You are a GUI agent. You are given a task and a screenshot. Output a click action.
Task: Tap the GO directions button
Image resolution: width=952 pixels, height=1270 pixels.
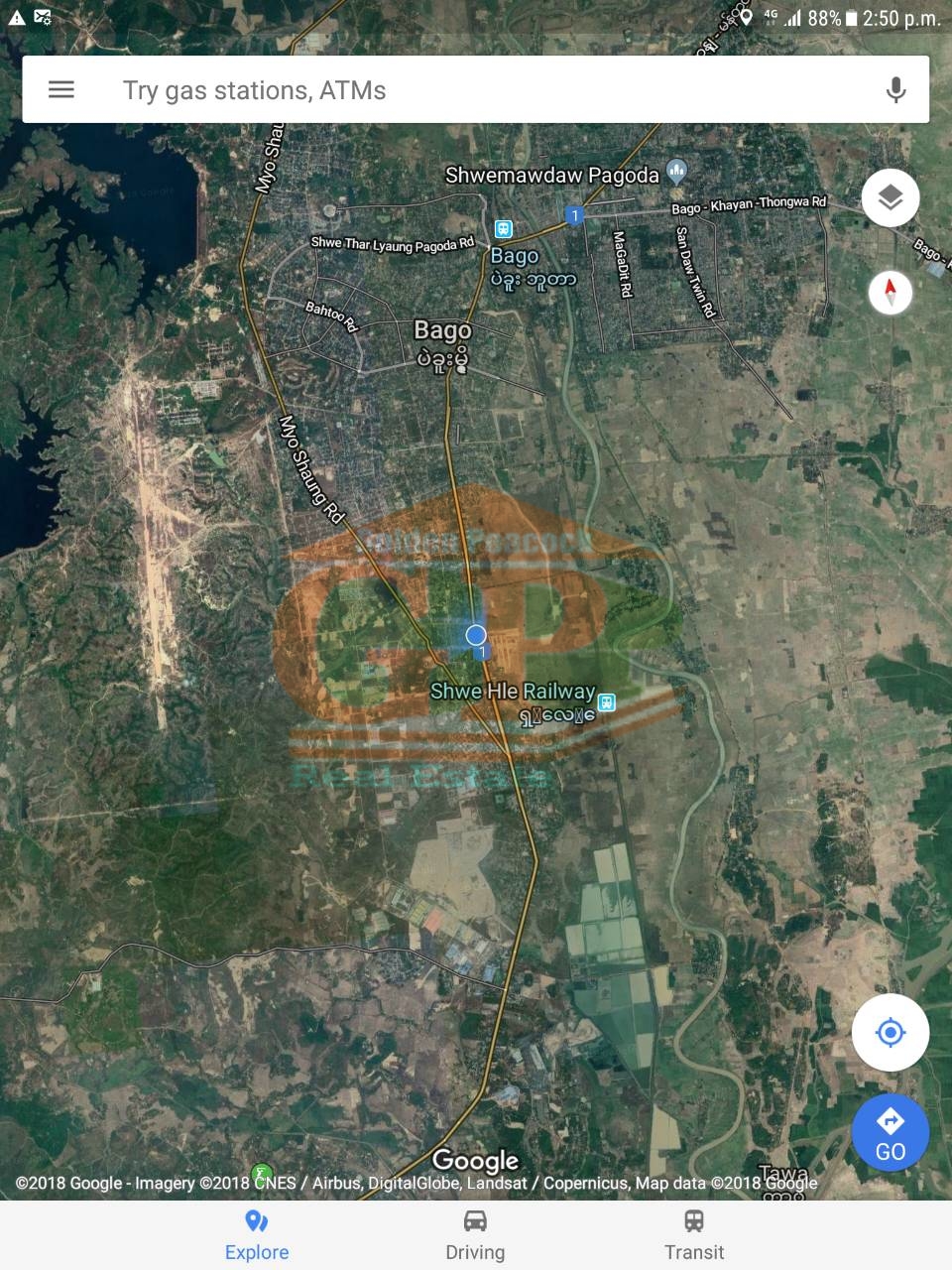click(x=890, y=1132)
